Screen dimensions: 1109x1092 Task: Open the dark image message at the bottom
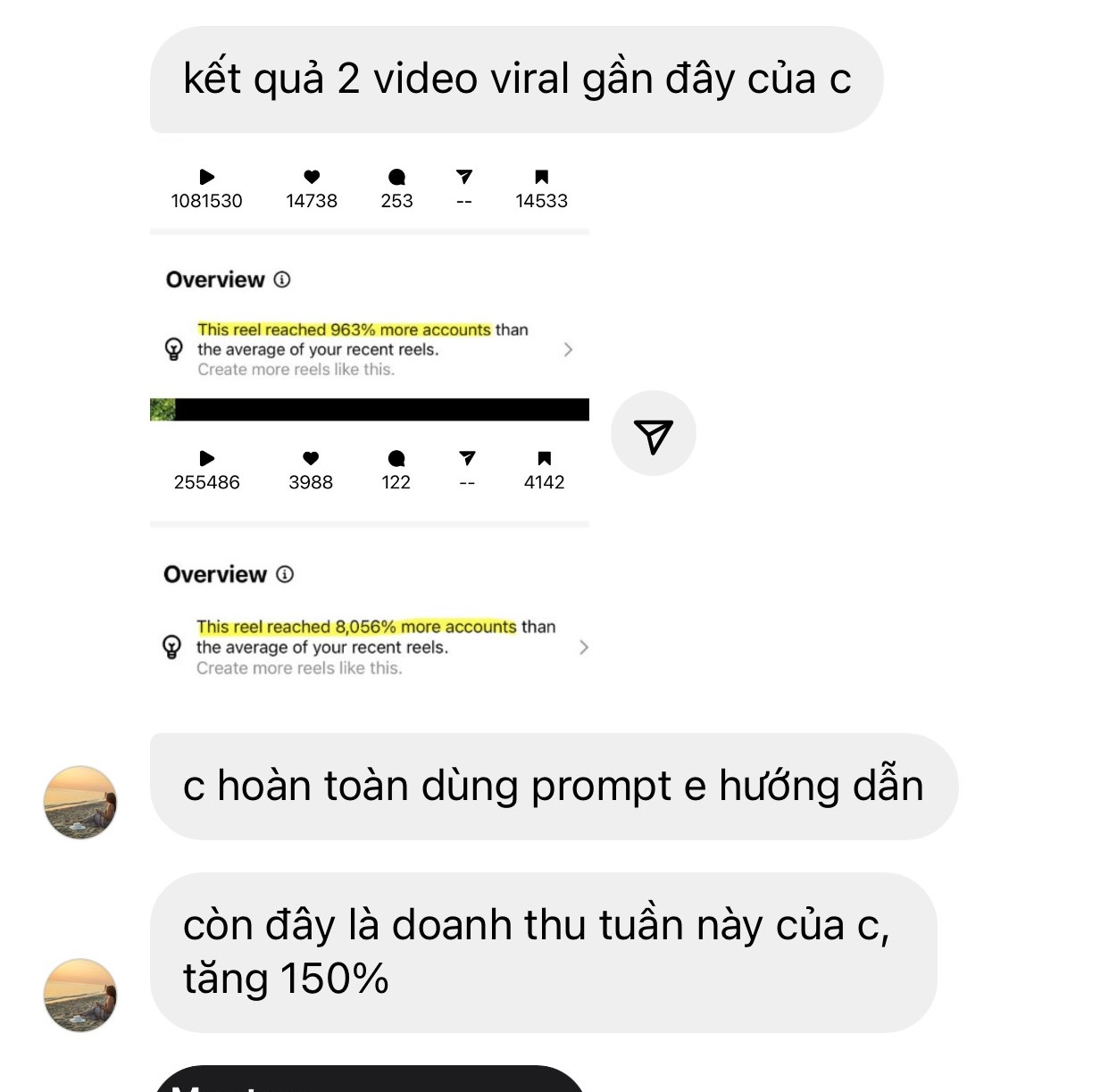(x=368, y=1079)
